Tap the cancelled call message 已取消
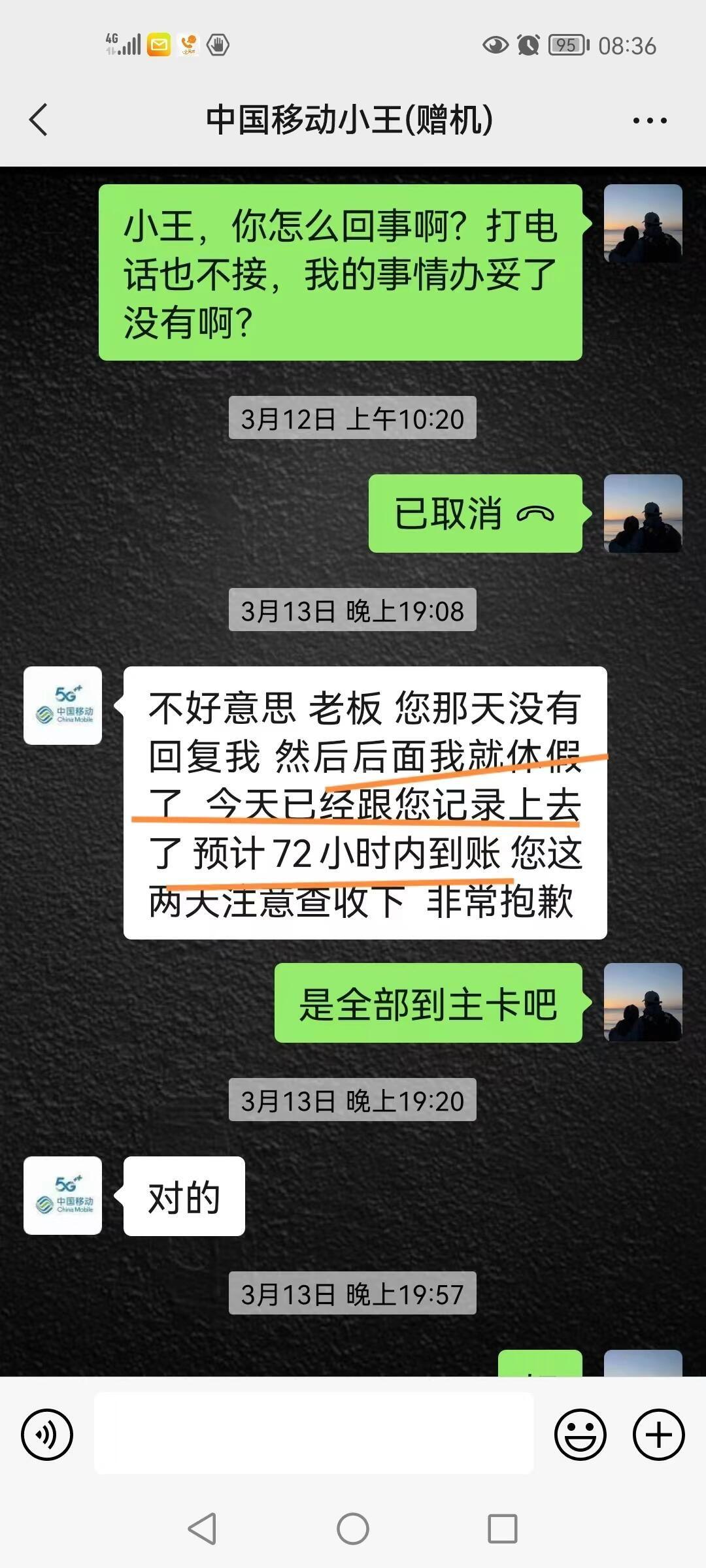The width and height of the screenshot is (706, 1568). pyautogui.click(x=475, y=514)
